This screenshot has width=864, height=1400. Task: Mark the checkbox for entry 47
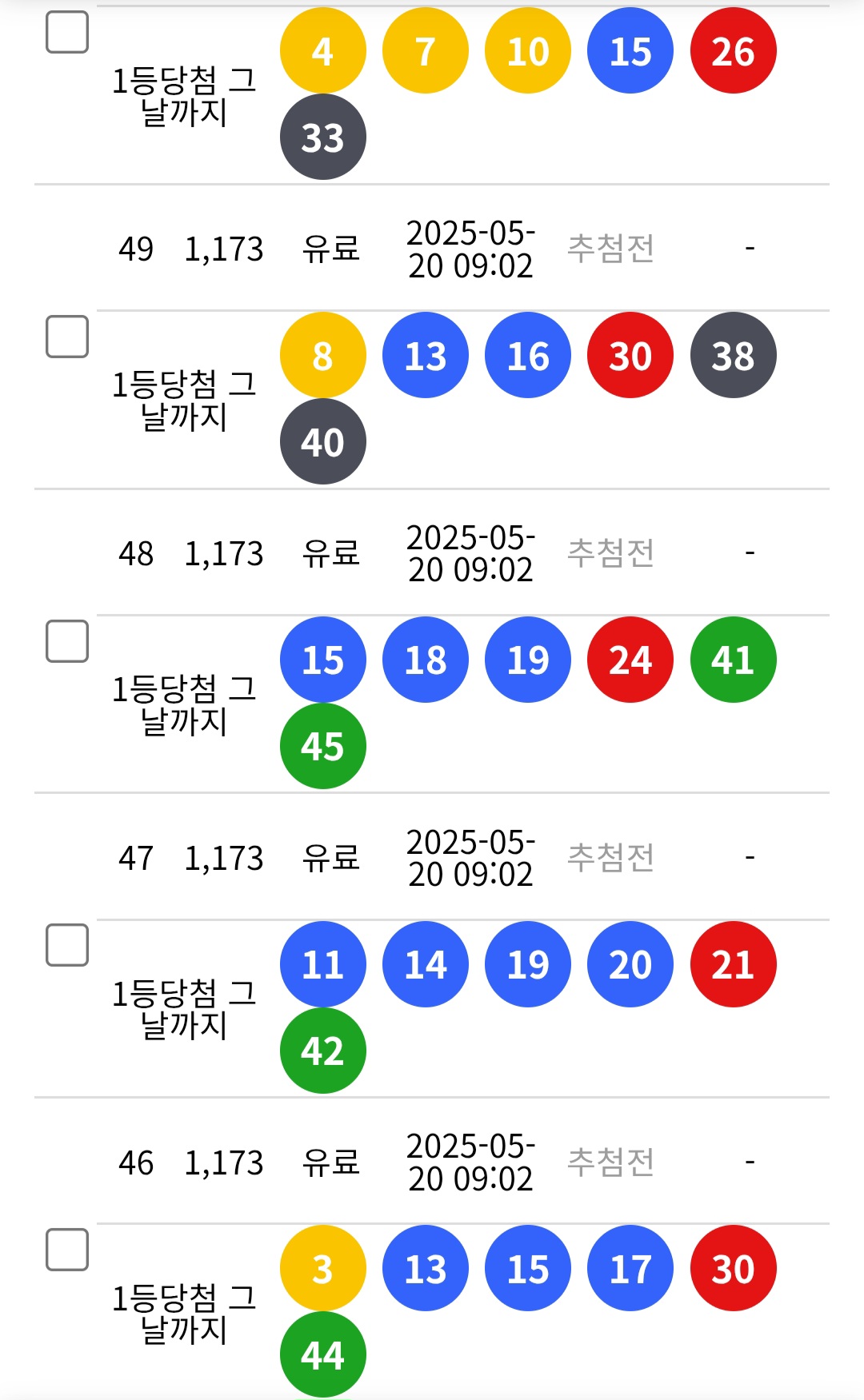pyautogui.click(x=67, y=945)
